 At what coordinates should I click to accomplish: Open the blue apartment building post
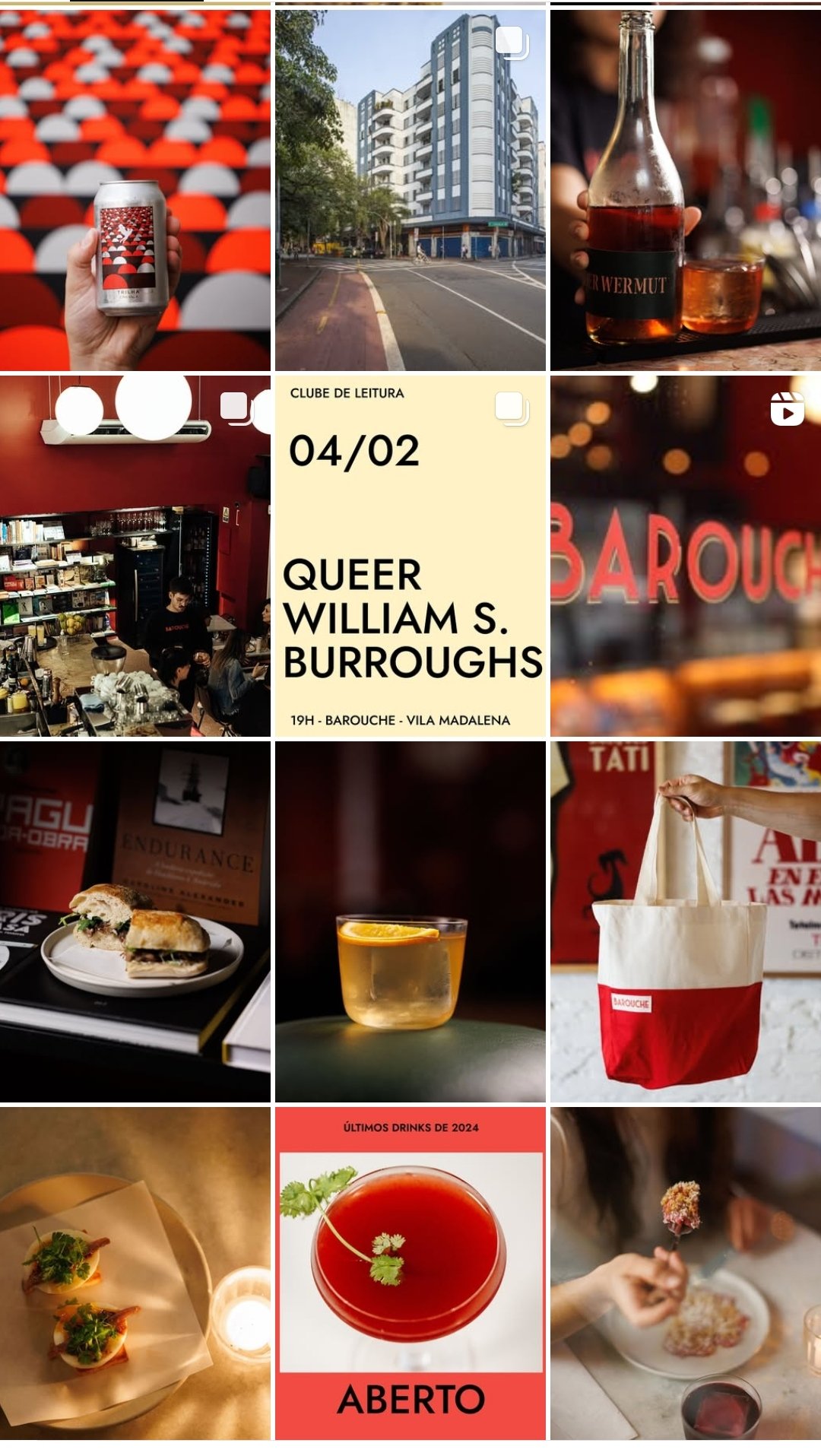(410, 189)
